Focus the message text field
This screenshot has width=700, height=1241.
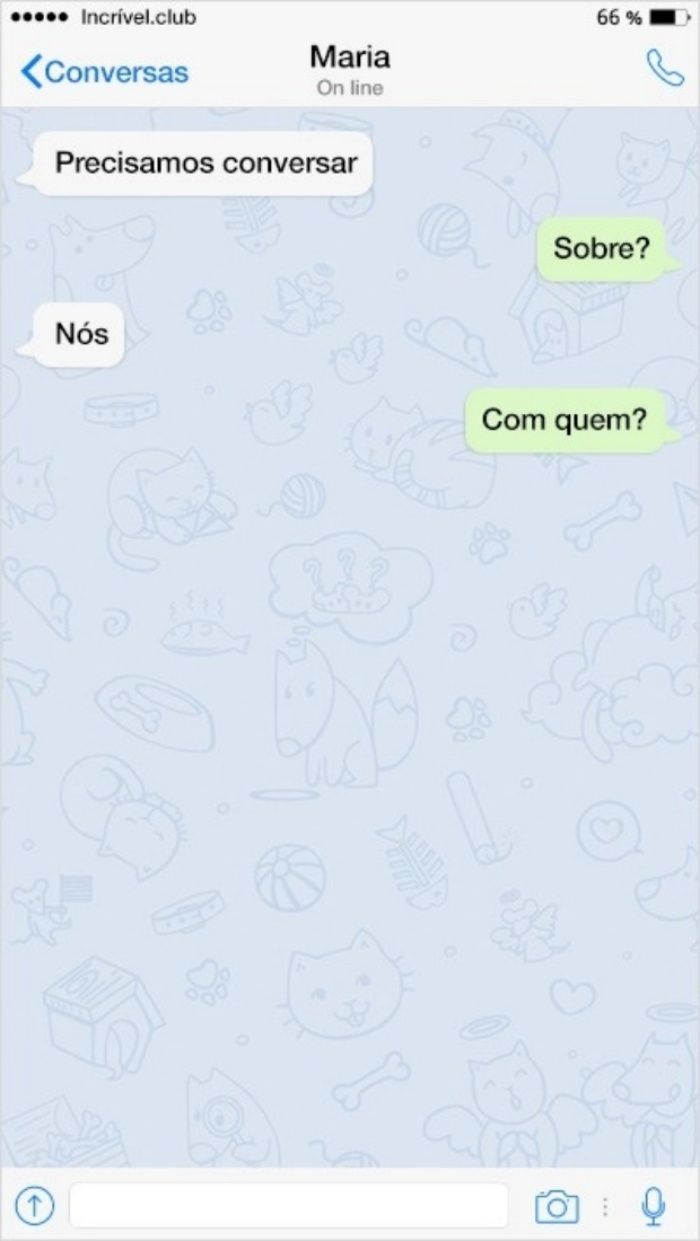click(288, 1205)
